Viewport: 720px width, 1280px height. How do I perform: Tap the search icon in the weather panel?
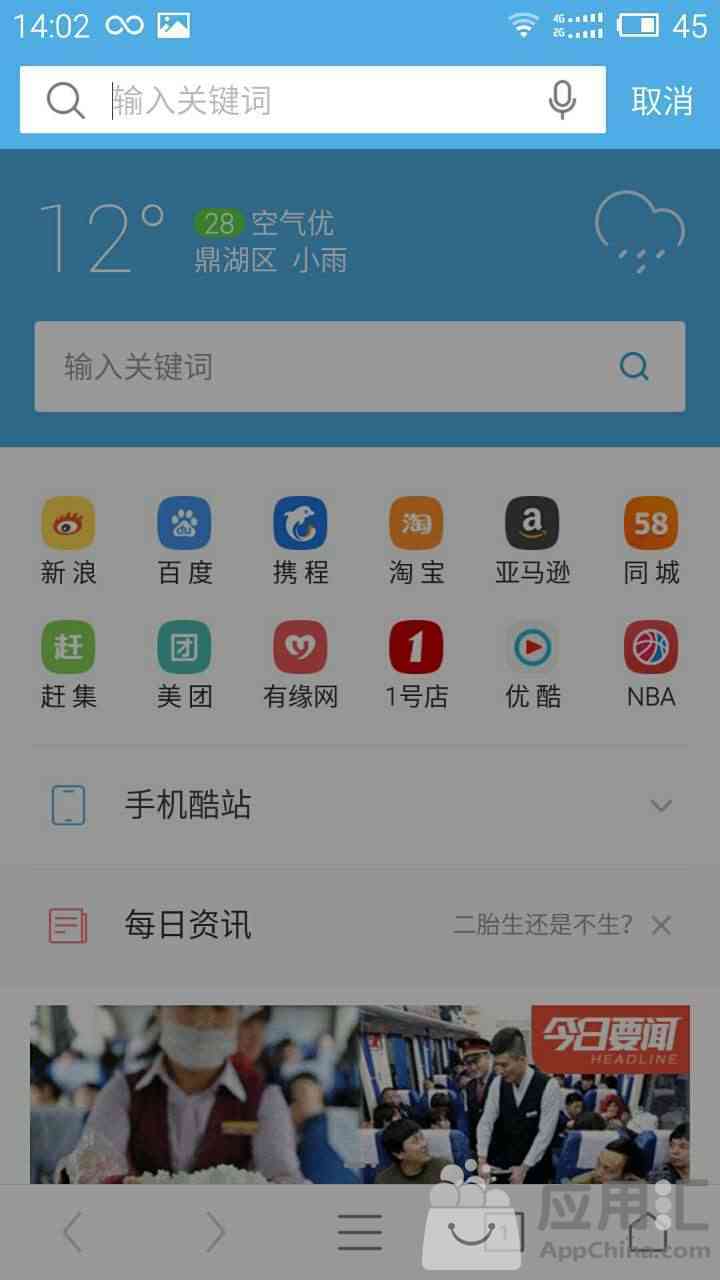[634, 367]
